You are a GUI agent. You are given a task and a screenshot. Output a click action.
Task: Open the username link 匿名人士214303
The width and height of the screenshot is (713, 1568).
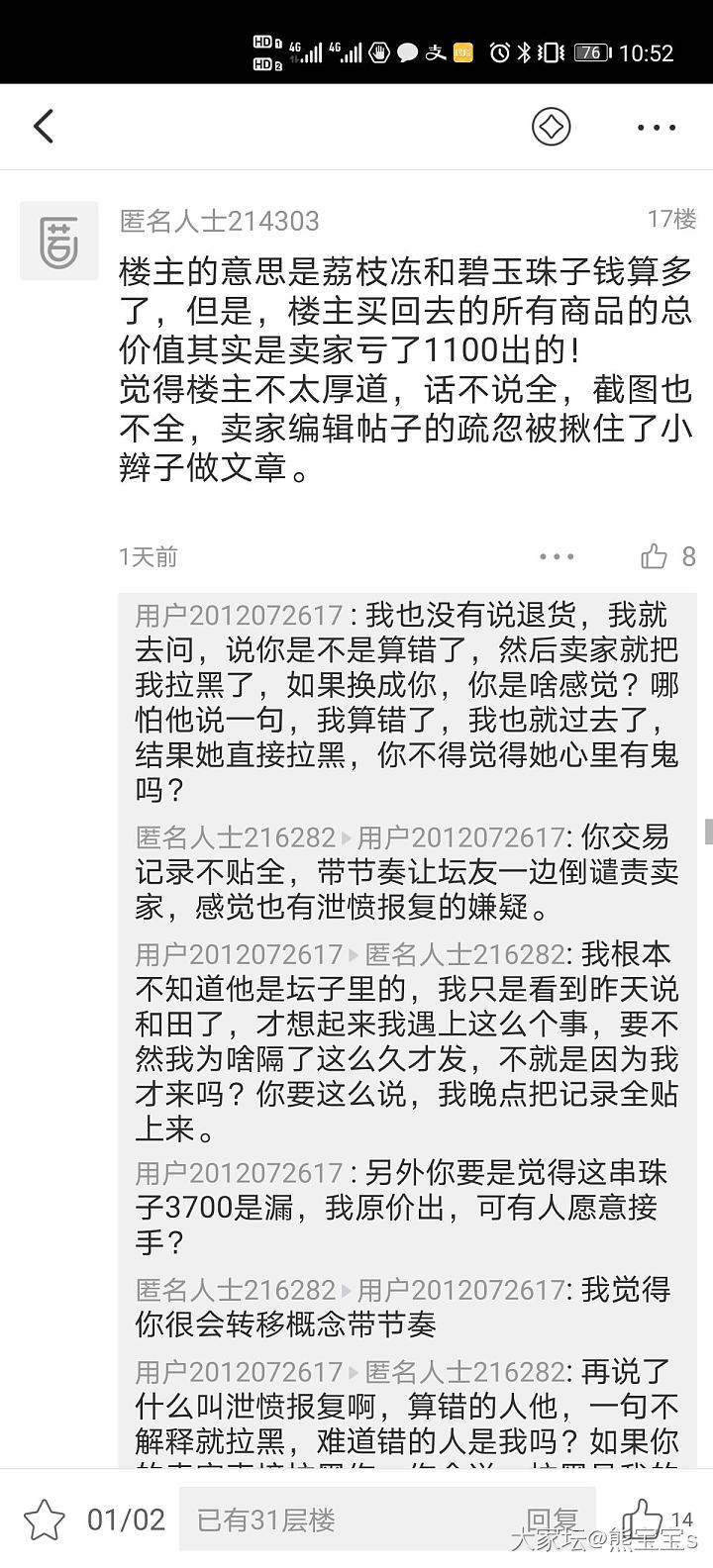(x=219, y=221)
